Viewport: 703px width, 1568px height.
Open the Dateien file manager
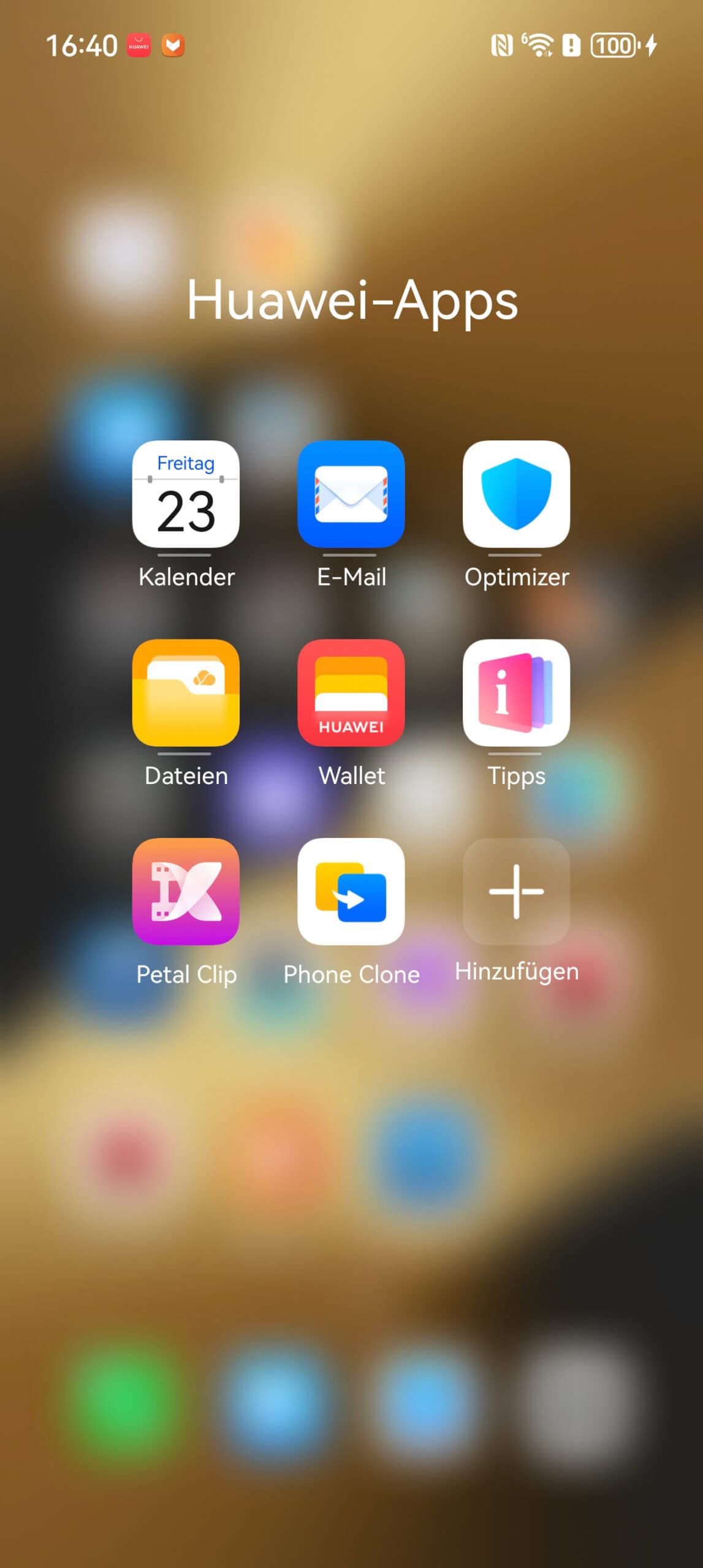186,693
